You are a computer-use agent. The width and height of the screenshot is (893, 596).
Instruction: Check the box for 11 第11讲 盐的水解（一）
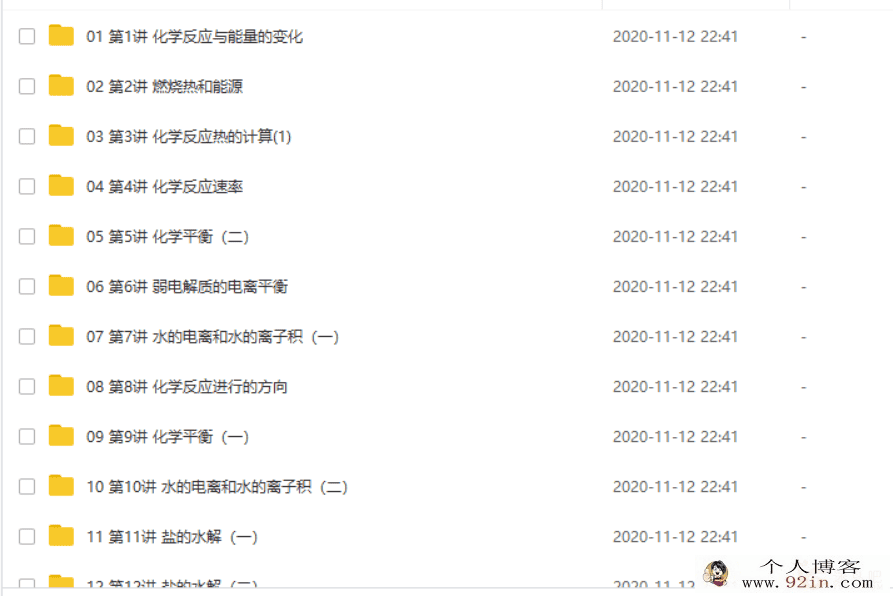[x=27, y=537]
